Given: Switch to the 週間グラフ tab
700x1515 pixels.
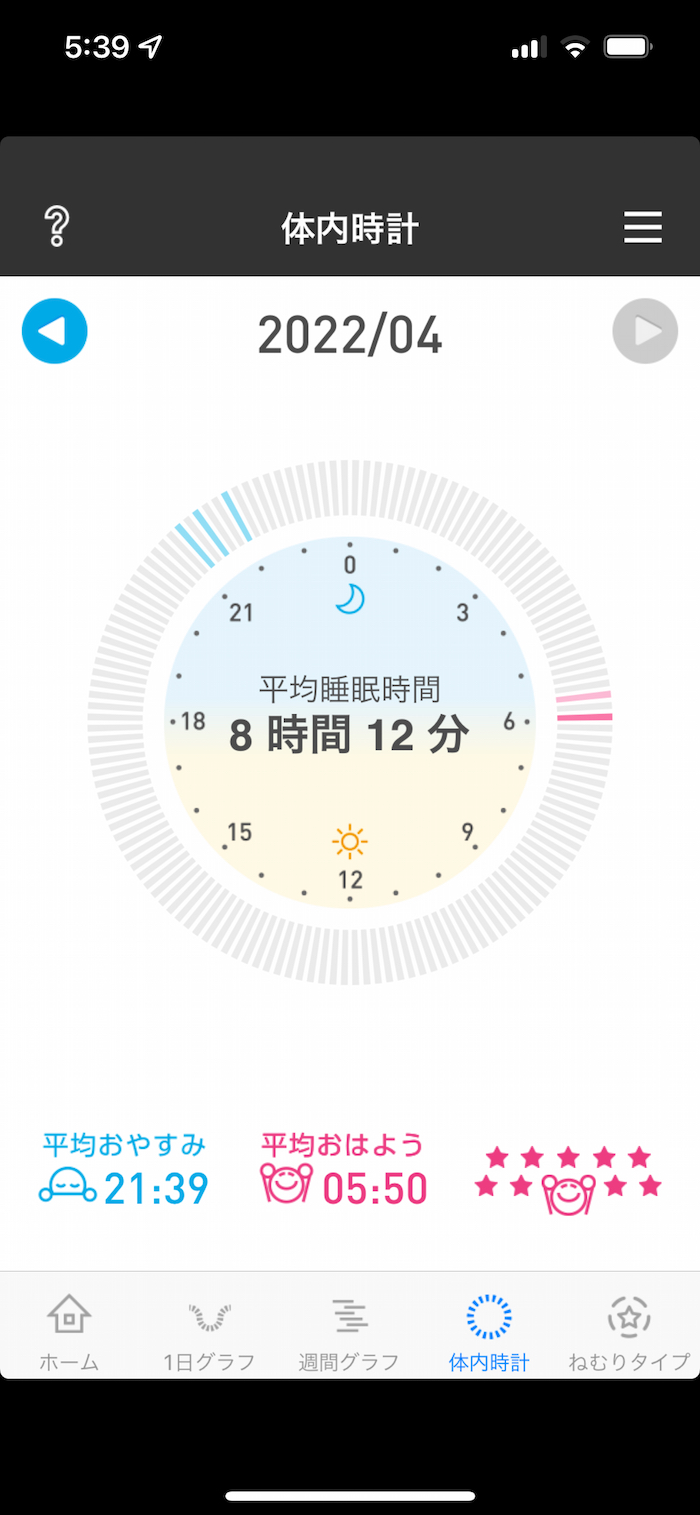Looking at the screenshot, I should pos(349,1331).
